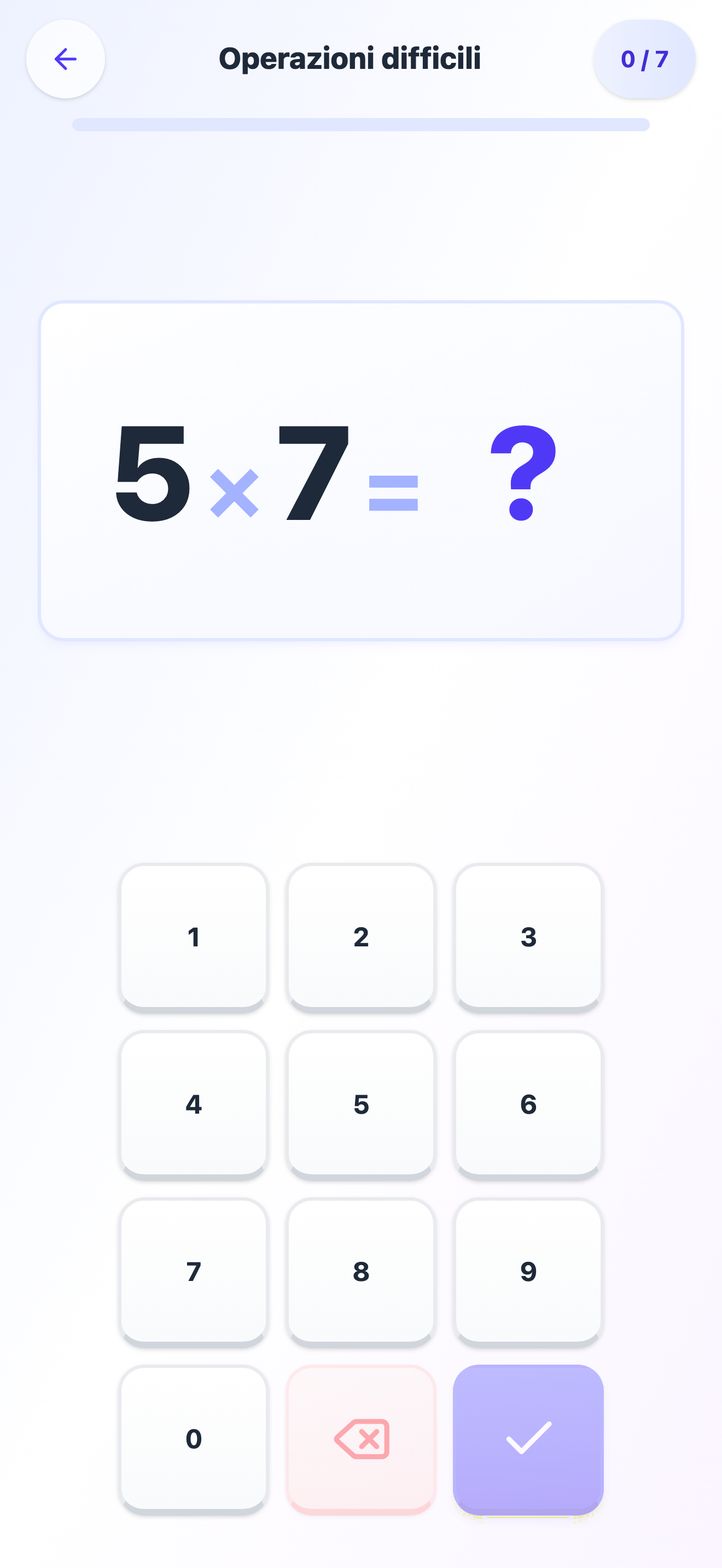Type 3 using the keypad
The width and height of the screenshot is (722, 1568).
point(528,938)
